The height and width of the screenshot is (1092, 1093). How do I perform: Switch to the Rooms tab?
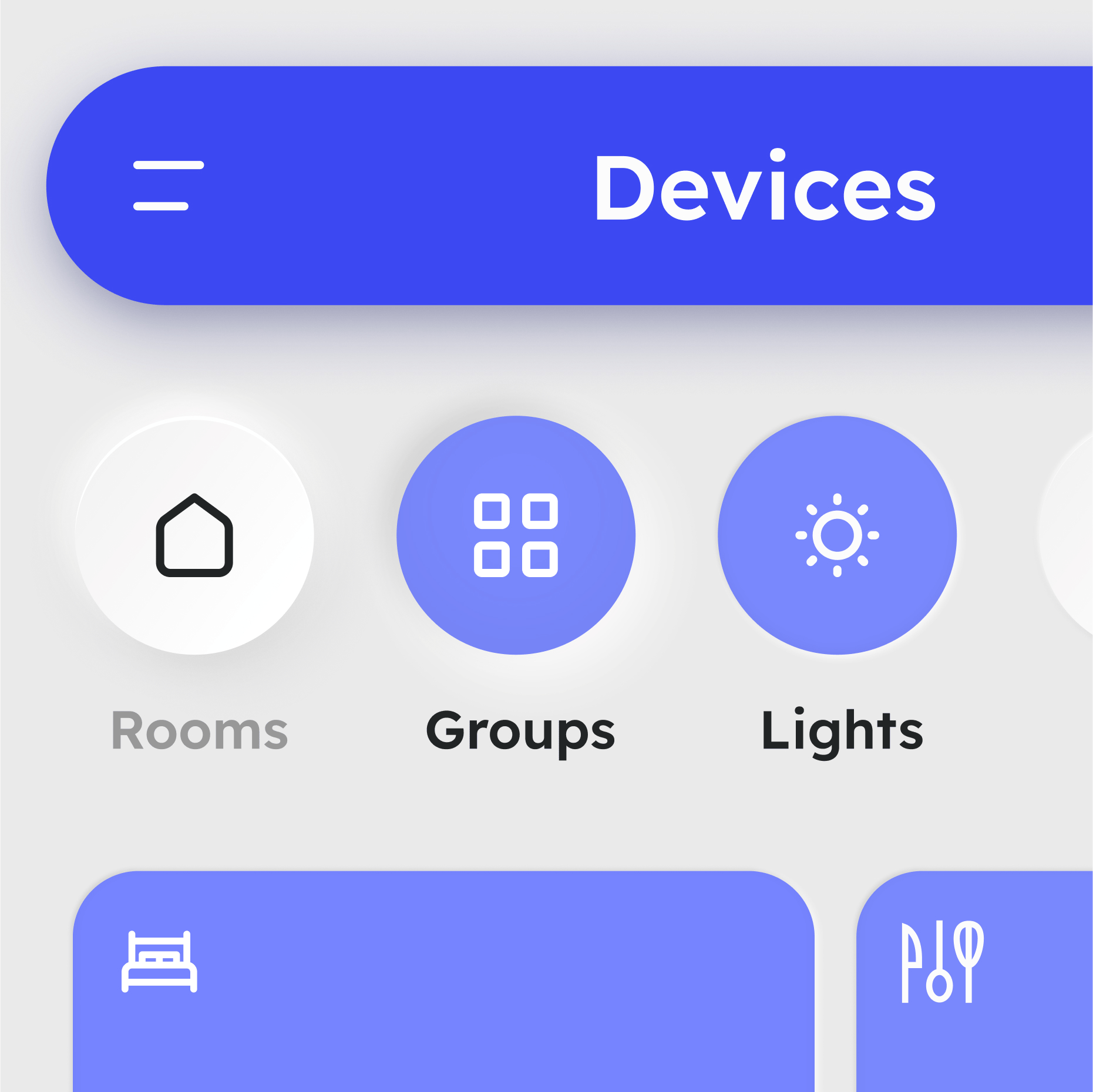194,535
